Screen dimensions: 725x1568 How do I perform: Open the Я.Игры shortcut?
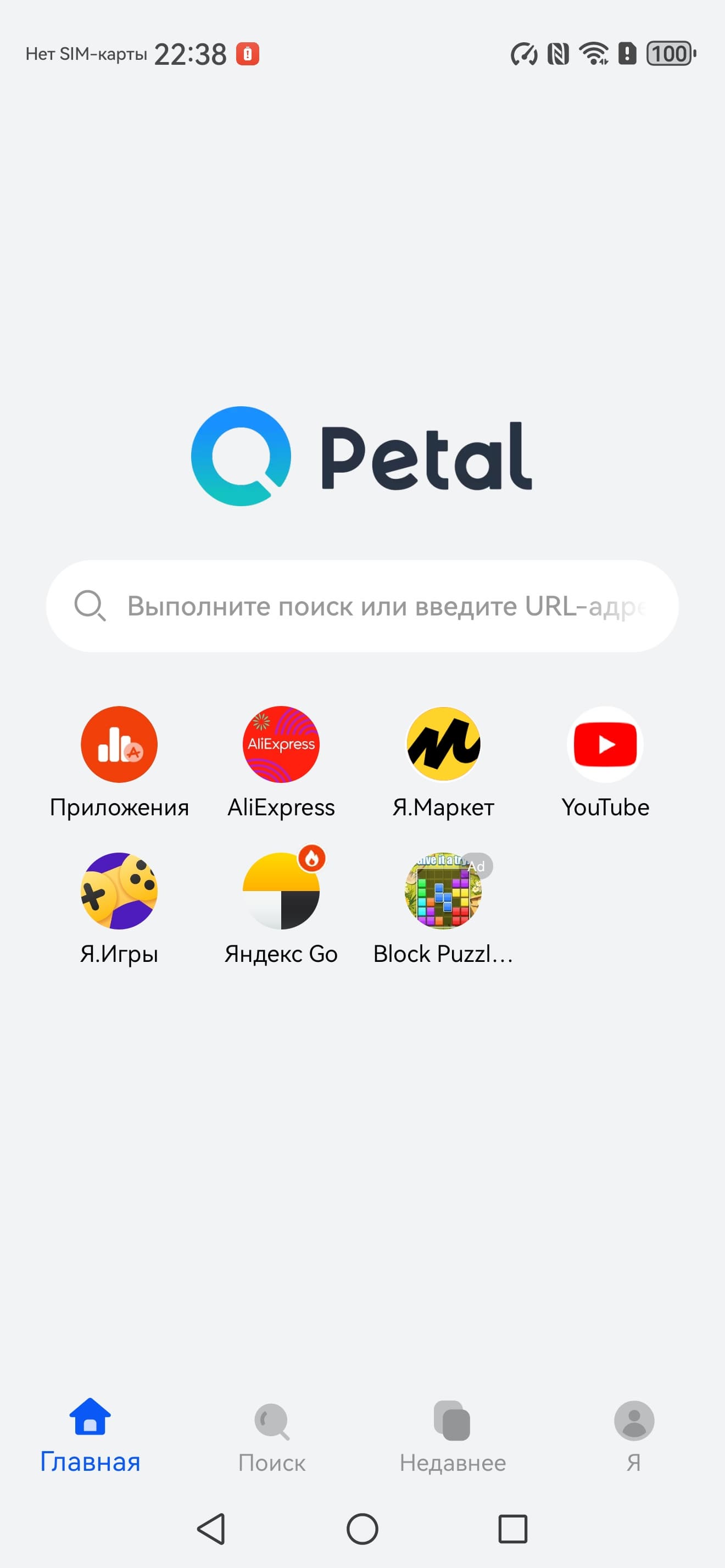click(x=119, y=891)
